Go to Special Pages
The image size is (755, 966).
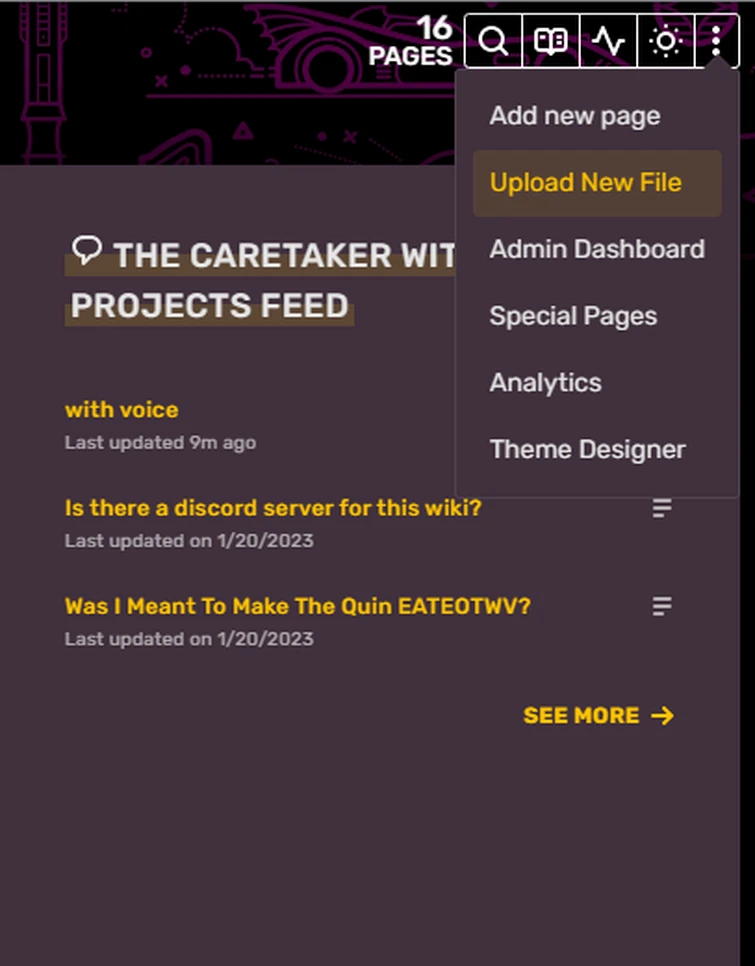coord(573,316)
